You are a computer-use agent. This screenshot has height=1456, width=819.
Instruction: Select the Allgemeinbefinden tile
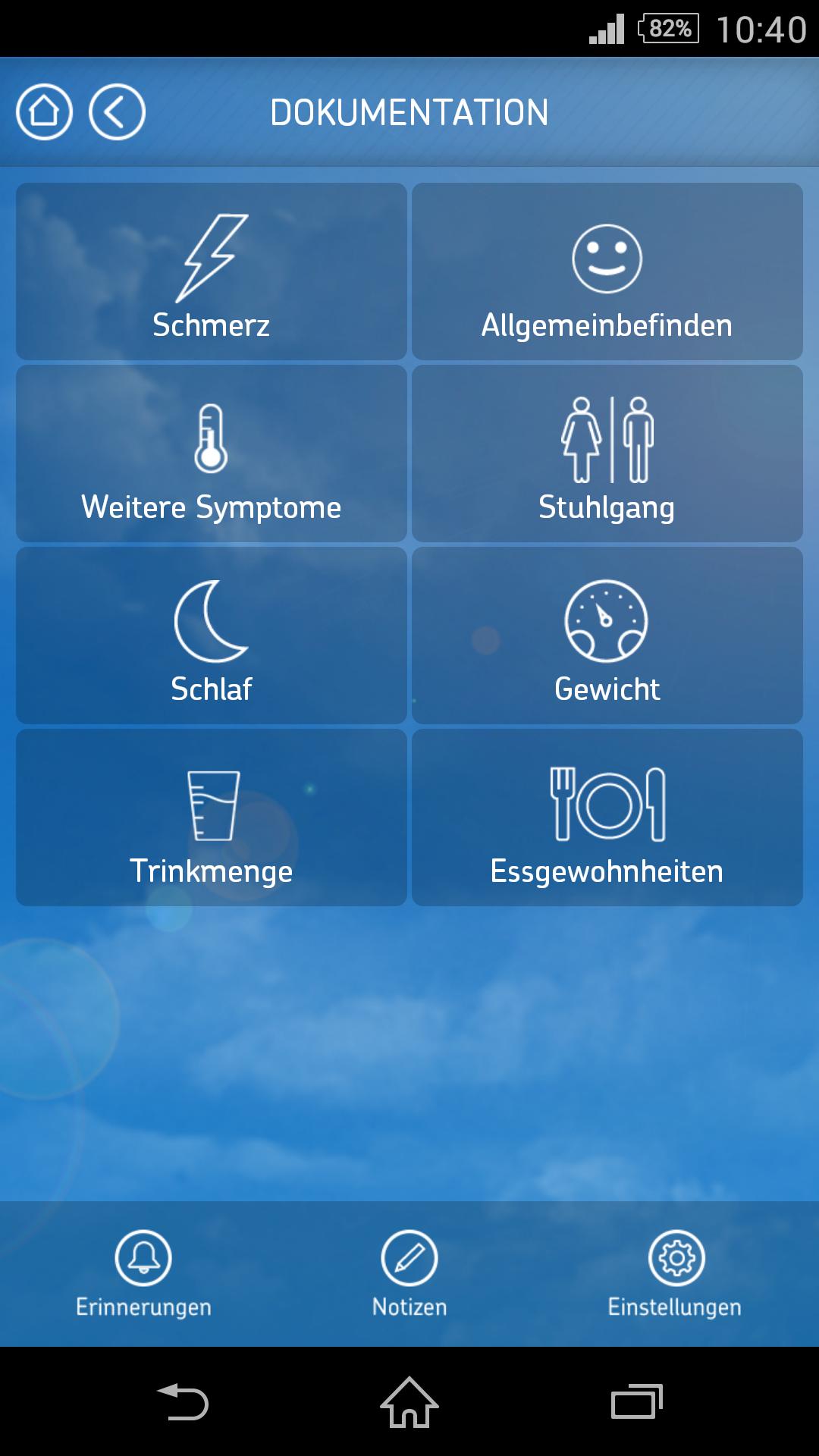tap(607, 271)
